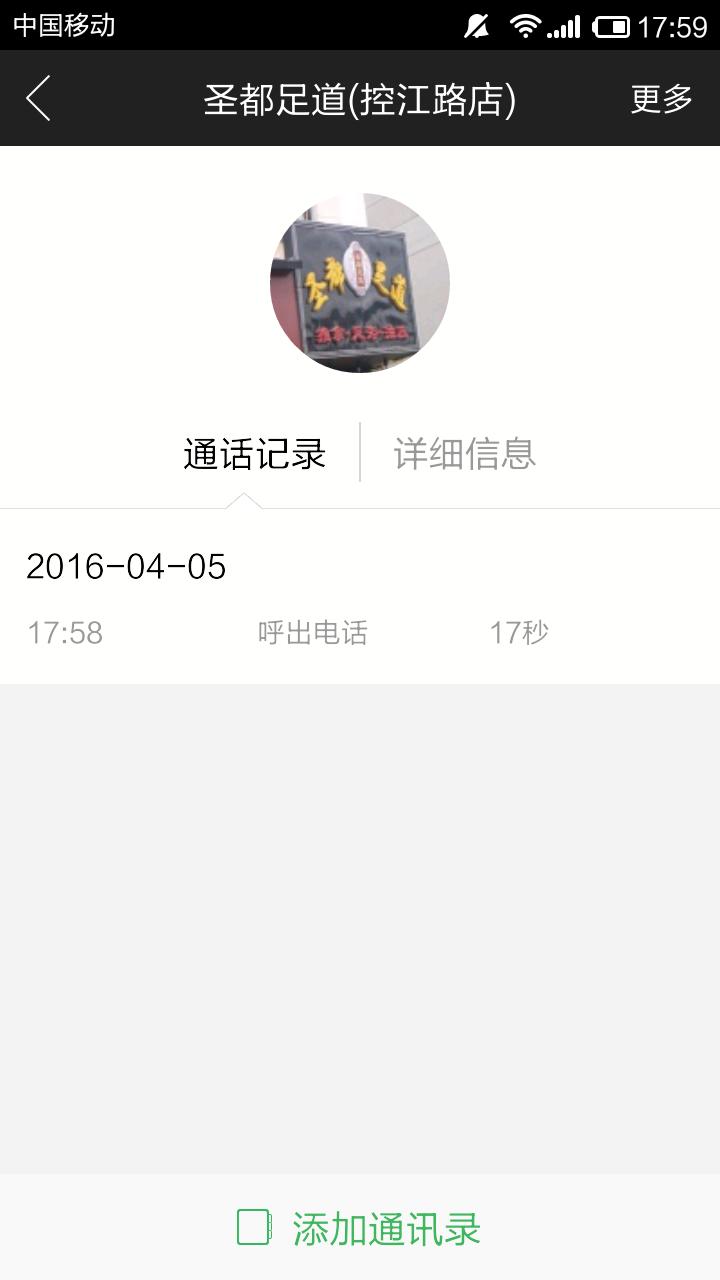Open the 更多 menu
Screen dimensions: 720x1280
[661, 99]
